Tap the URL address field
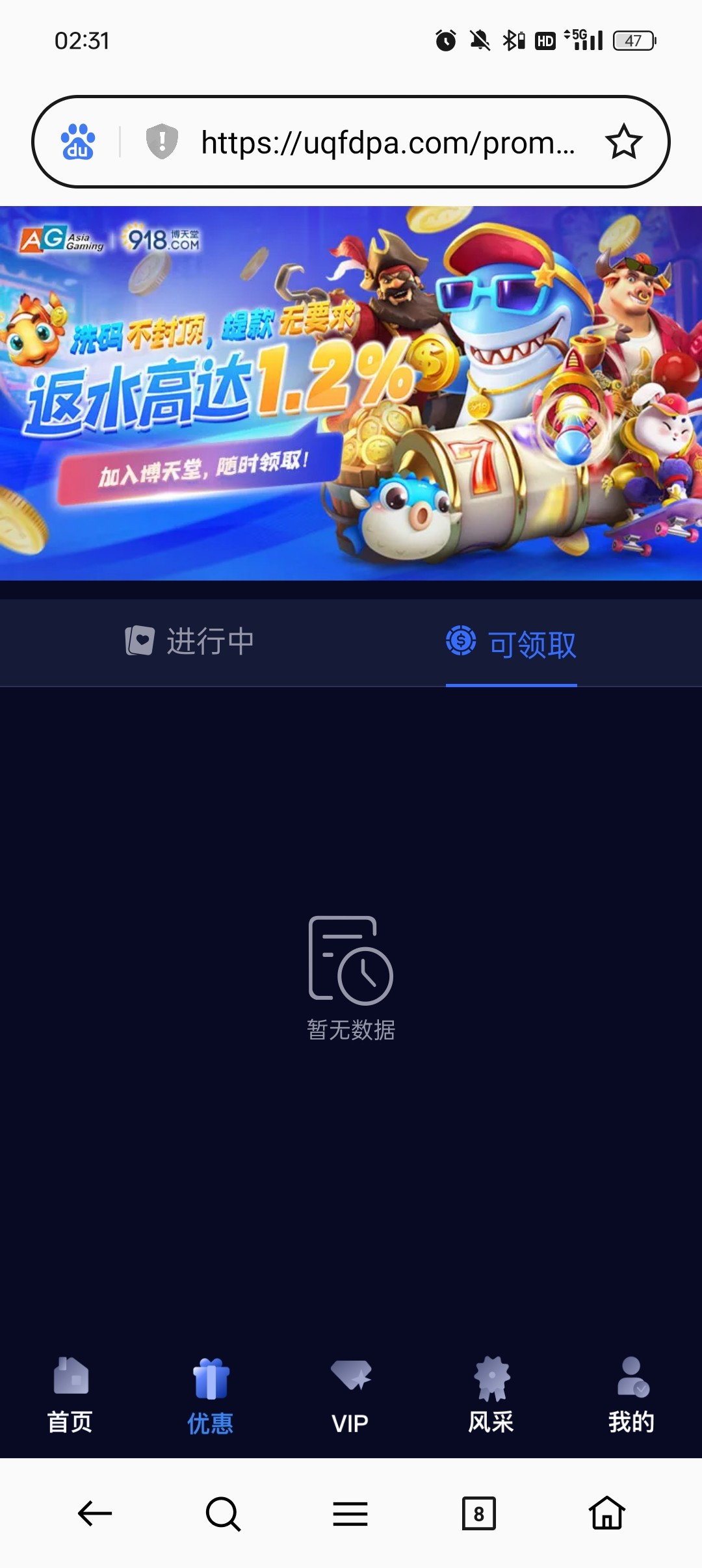 (x=387, y=142)
